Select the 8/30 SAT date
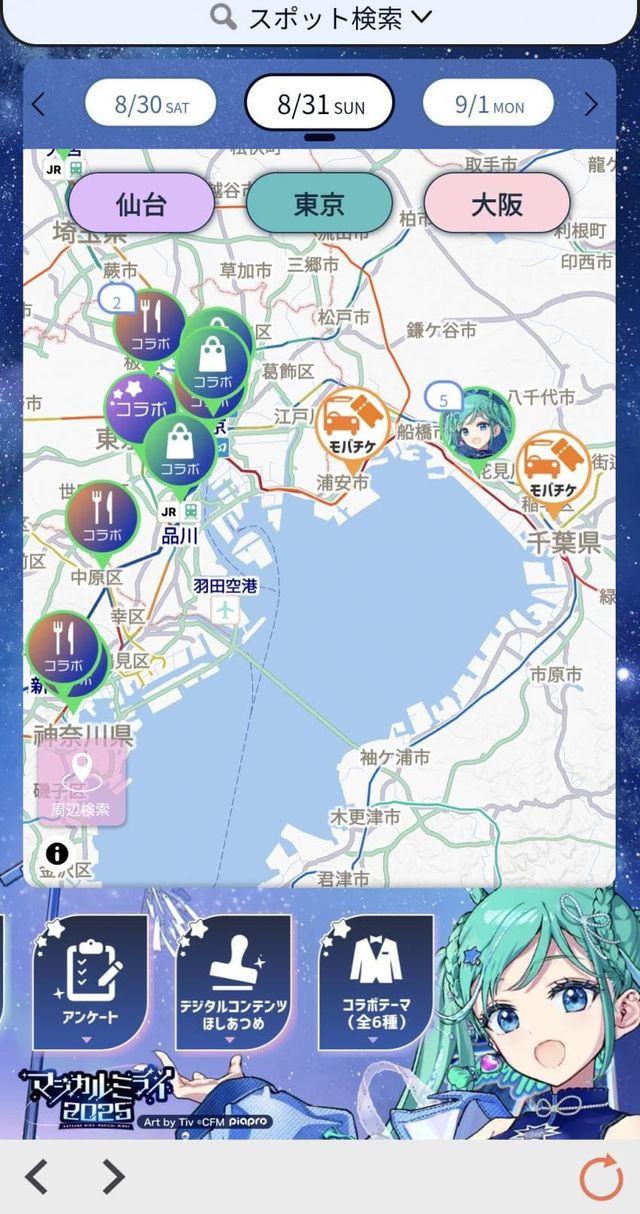Viewport: 640px width, 1214px height. tap(151, 104)
